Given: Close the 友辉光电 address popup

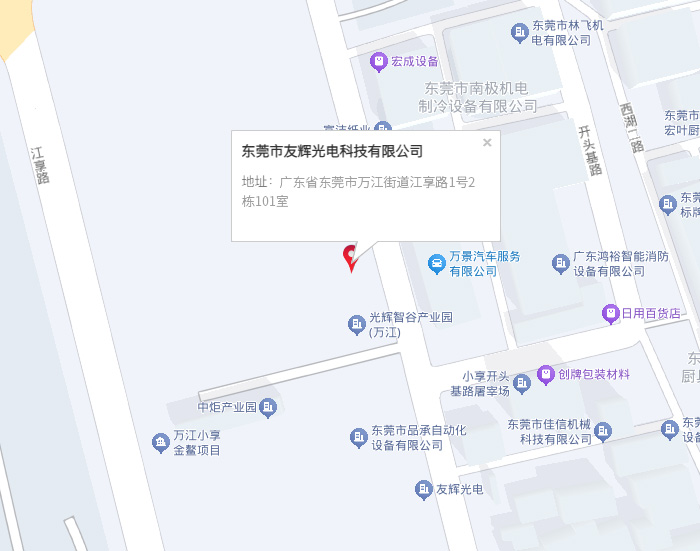Looking at the screenshot, I should [x=487, y=143].
